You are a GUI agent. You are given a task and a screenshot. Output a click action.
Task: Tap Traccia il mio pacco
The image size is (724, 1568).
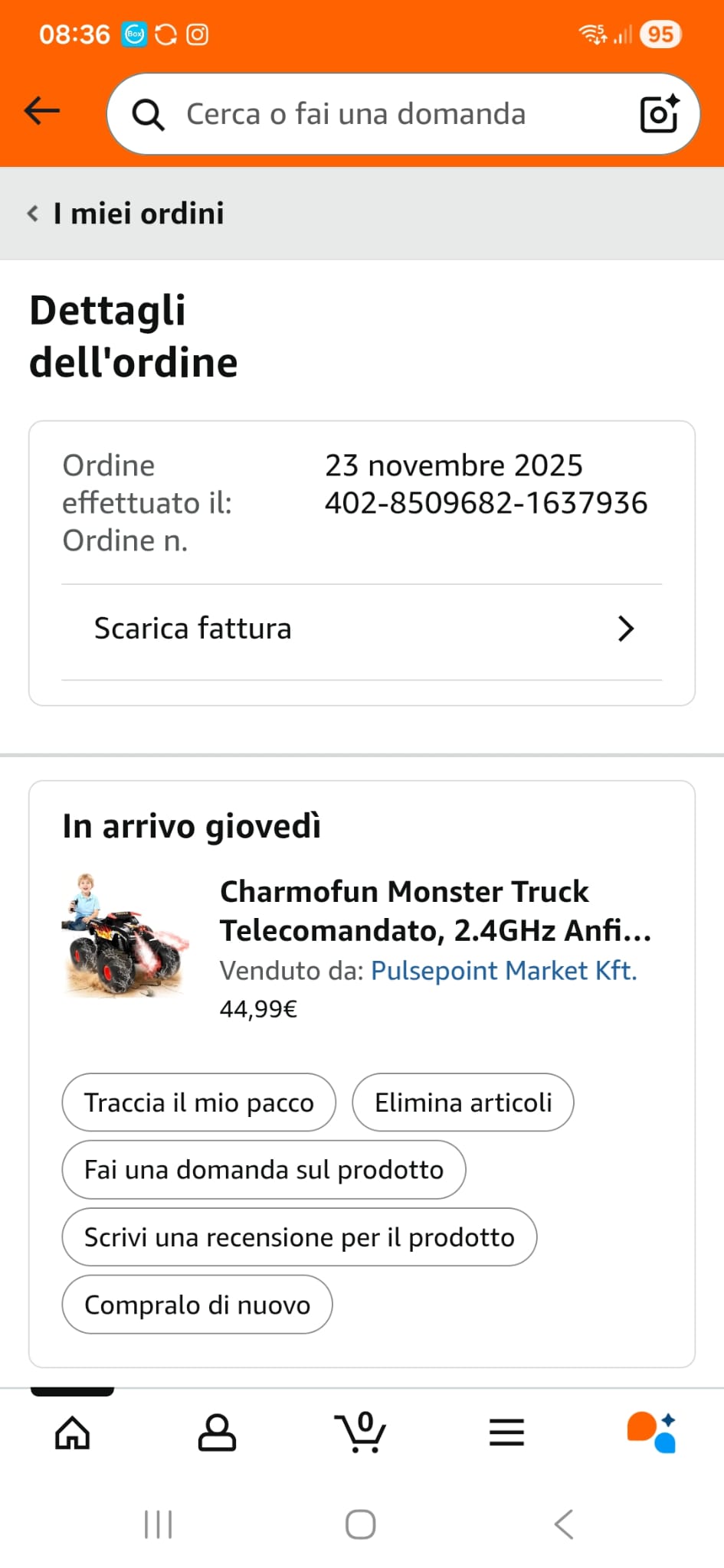coord(198,1102)
